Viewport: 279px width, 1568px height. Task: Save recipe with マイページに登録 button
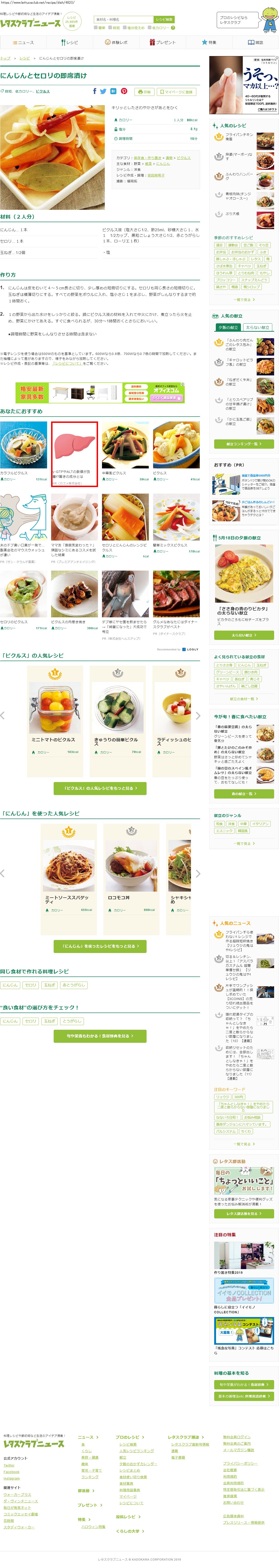click(176, 92)
